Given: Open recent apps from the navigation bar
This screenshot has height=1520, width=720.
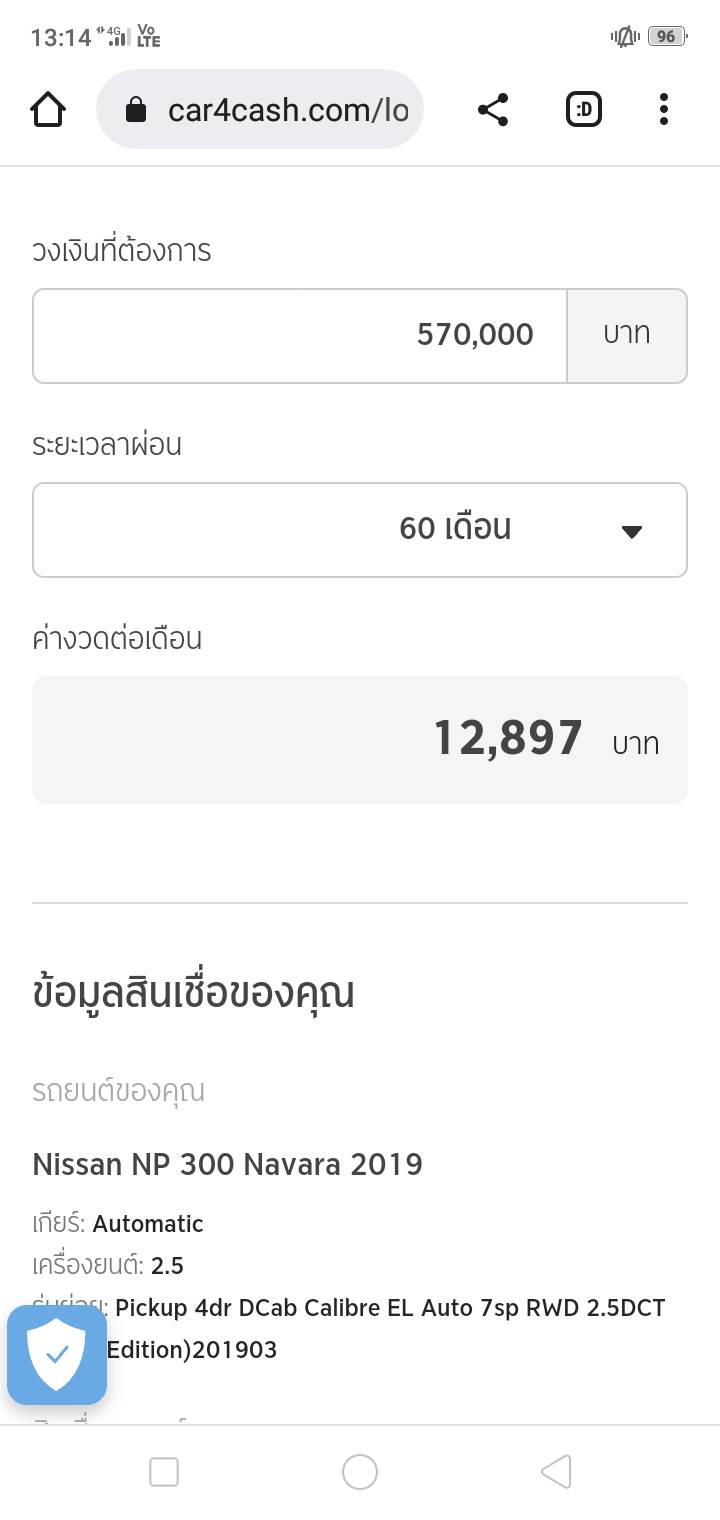Looking at the screenshot, I should point(164,1471).
